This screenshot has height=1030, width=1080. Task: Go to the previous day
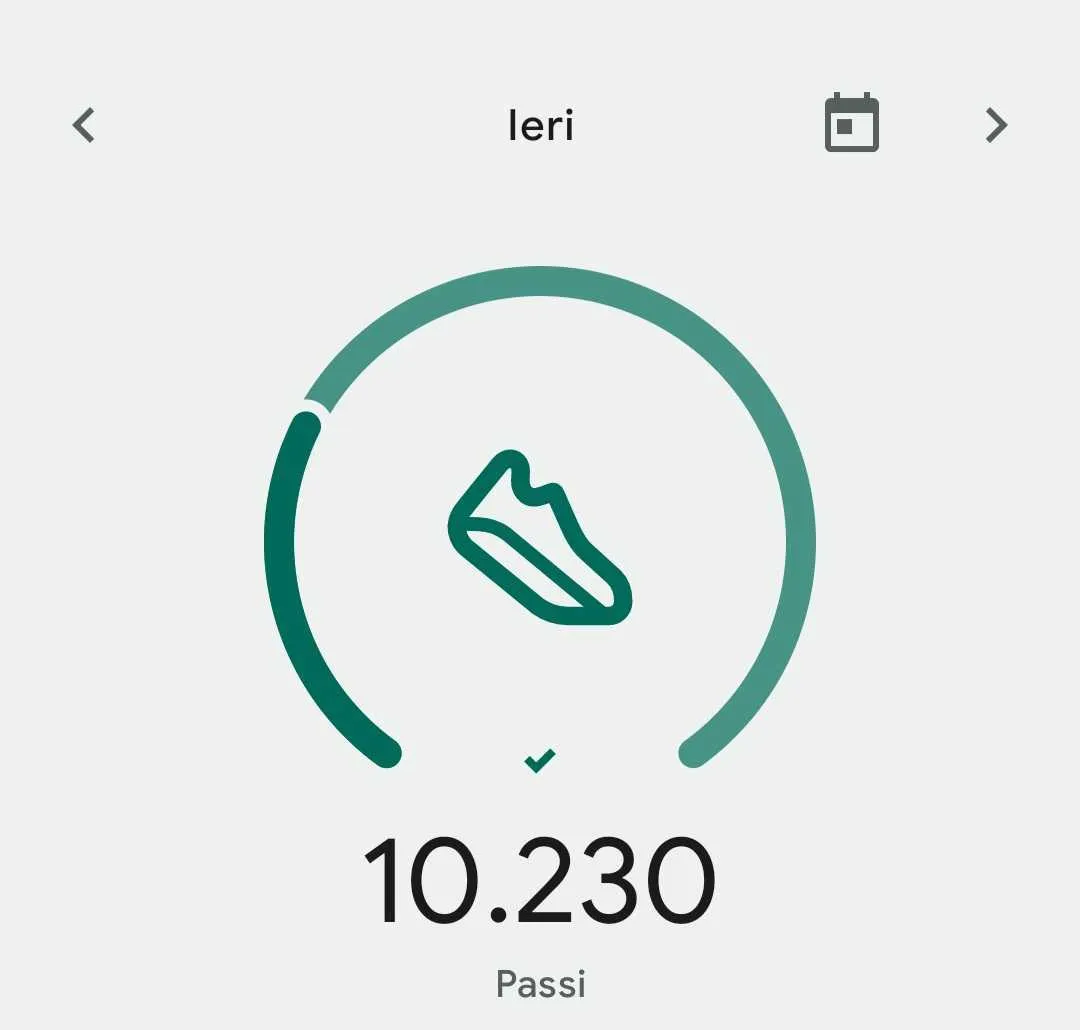(x=84, y=126)
